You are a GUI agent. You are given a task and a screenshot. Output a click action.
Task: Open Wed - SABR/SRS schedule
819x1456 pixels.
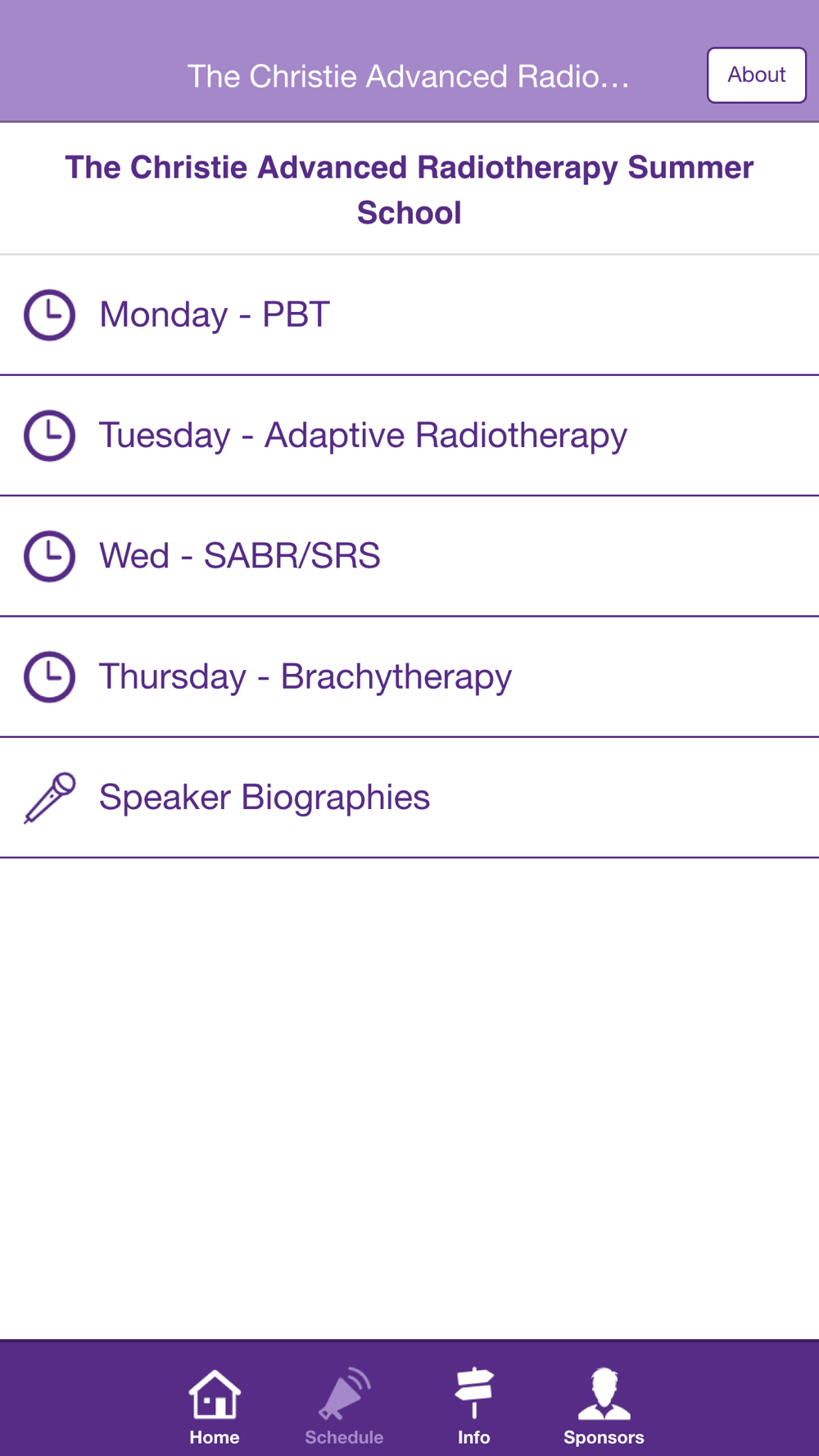click(409, 556)
